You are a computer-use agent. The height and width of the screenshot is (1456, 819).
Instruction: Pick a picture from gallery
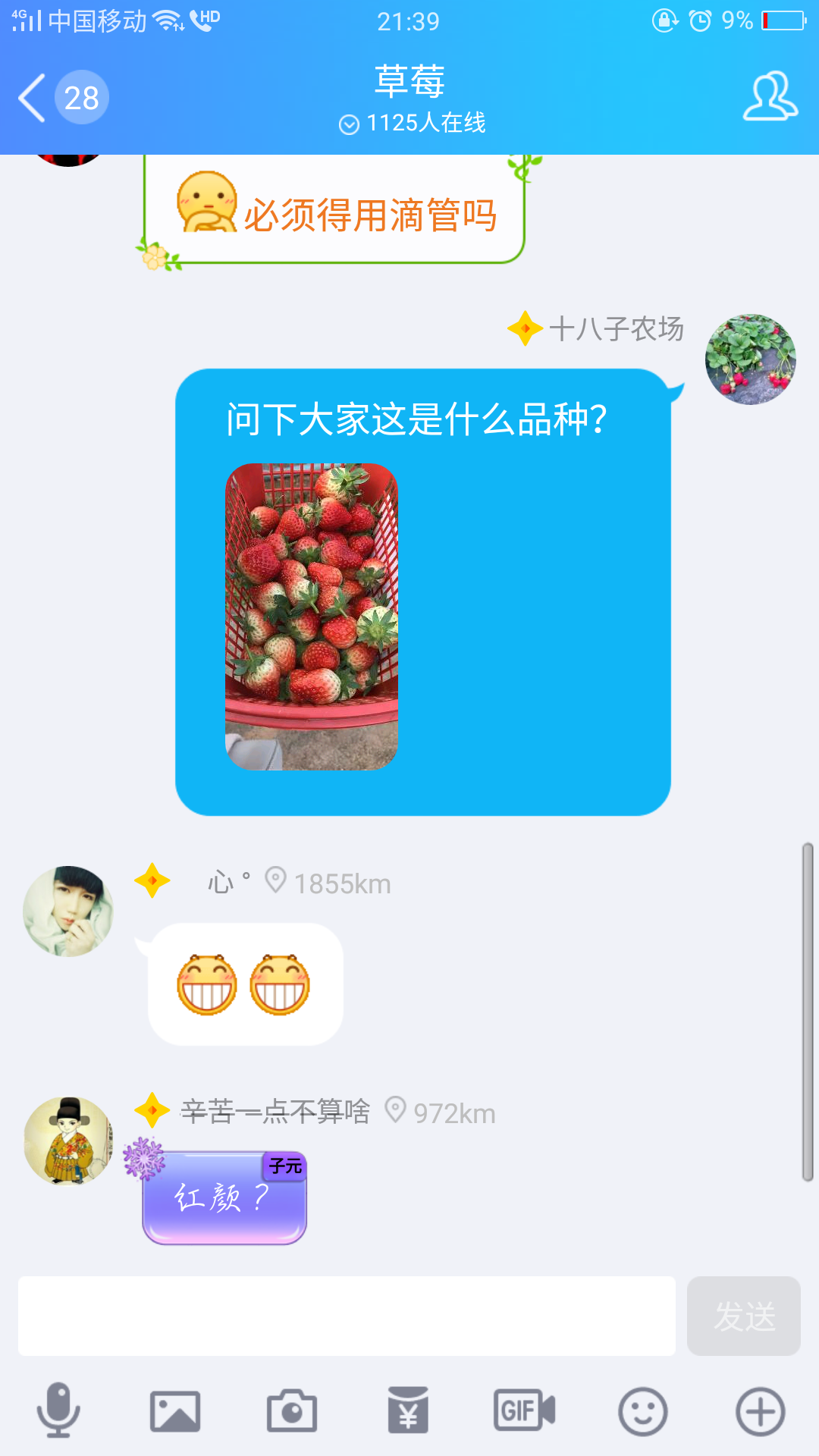coord(175,1411)
